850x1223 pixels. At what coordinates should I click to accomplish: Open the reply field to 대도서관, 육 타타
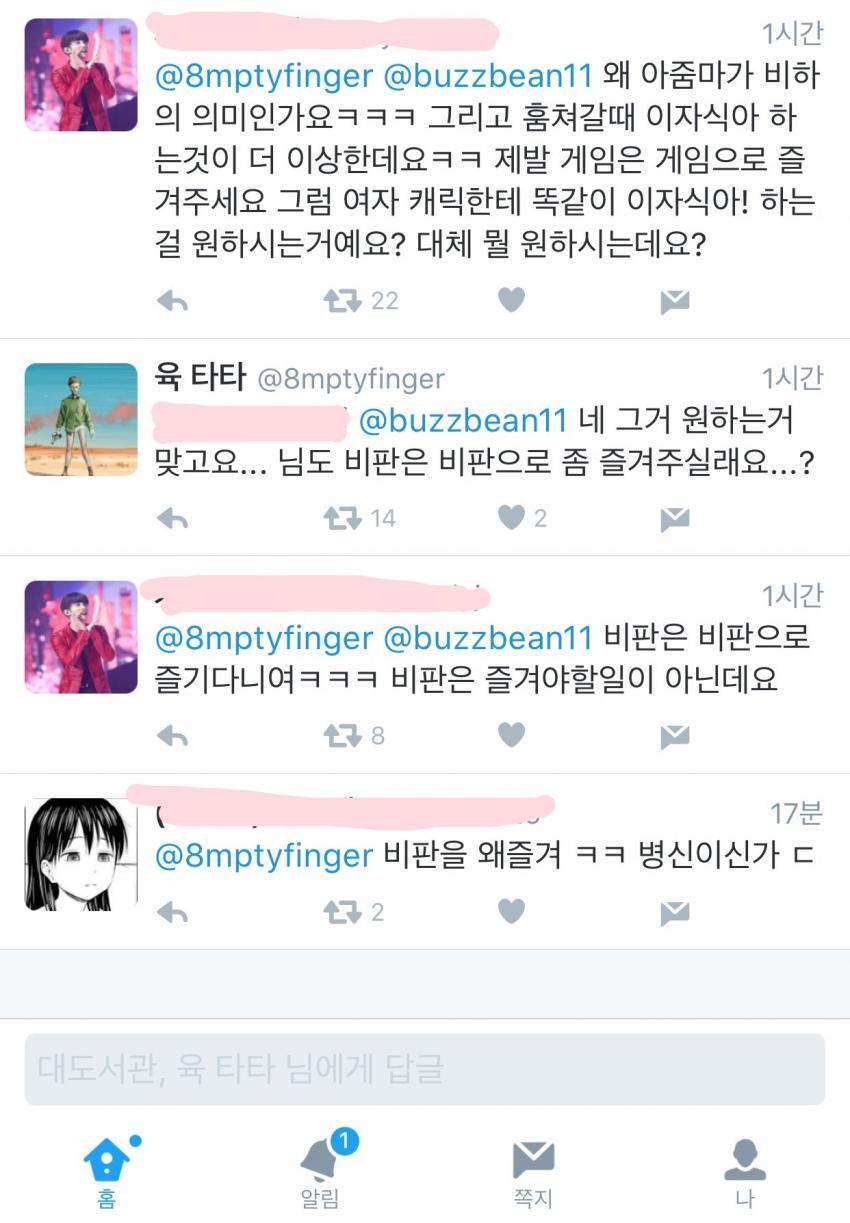(424, 1069)
